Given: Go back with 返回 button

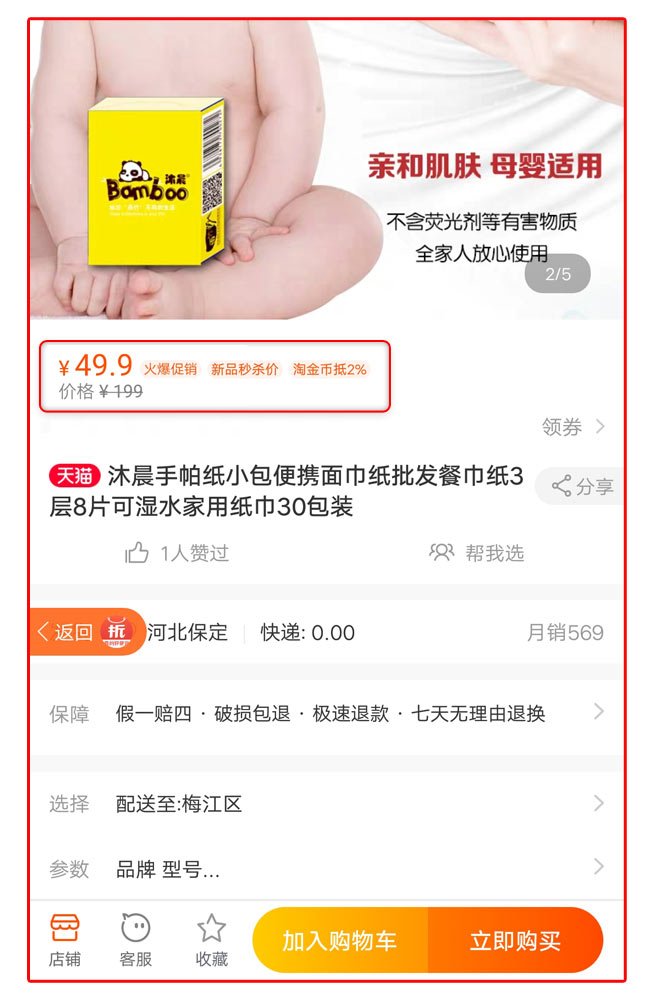Looking at the screenshot, I should [x=66, y=632].
